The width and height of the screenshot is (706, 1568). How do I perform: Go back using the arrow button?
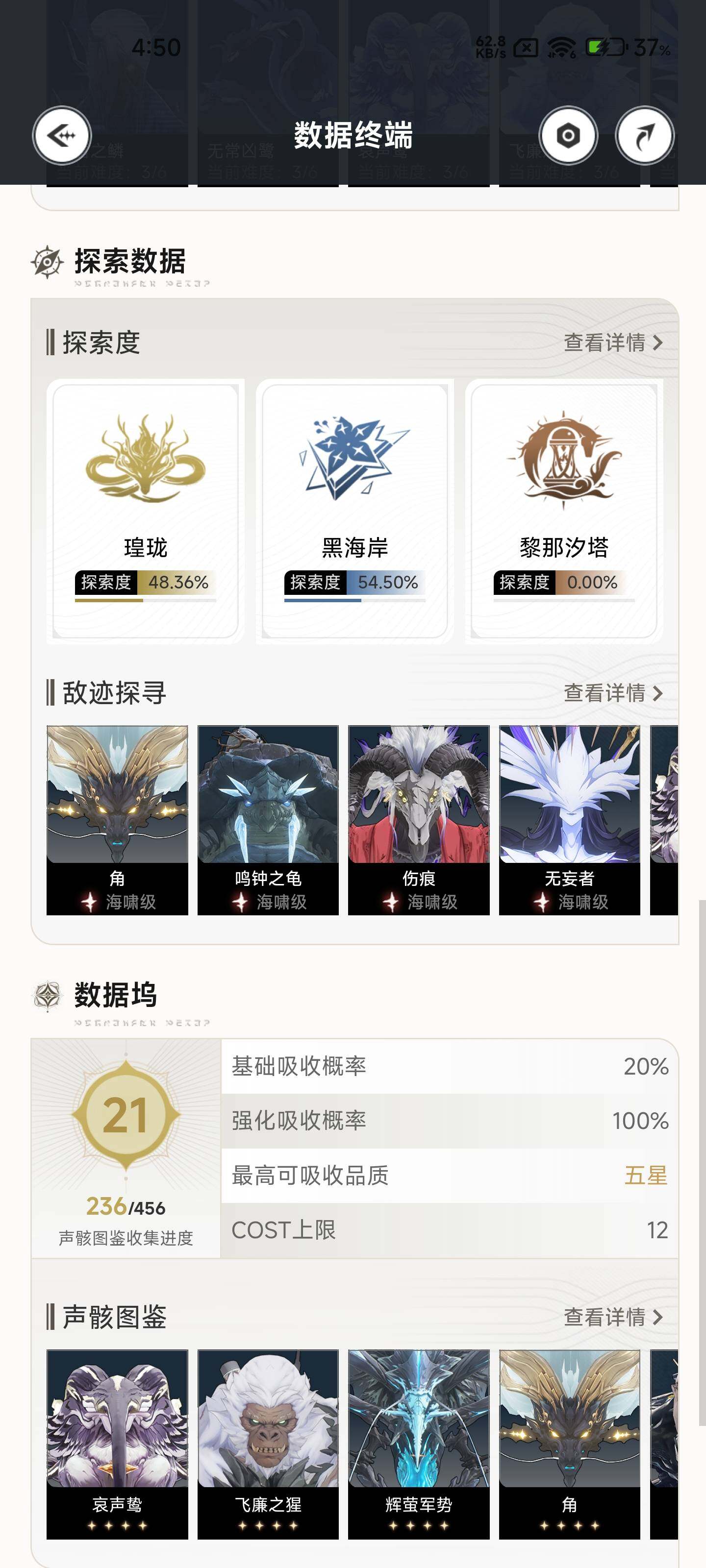click(61, 135)
